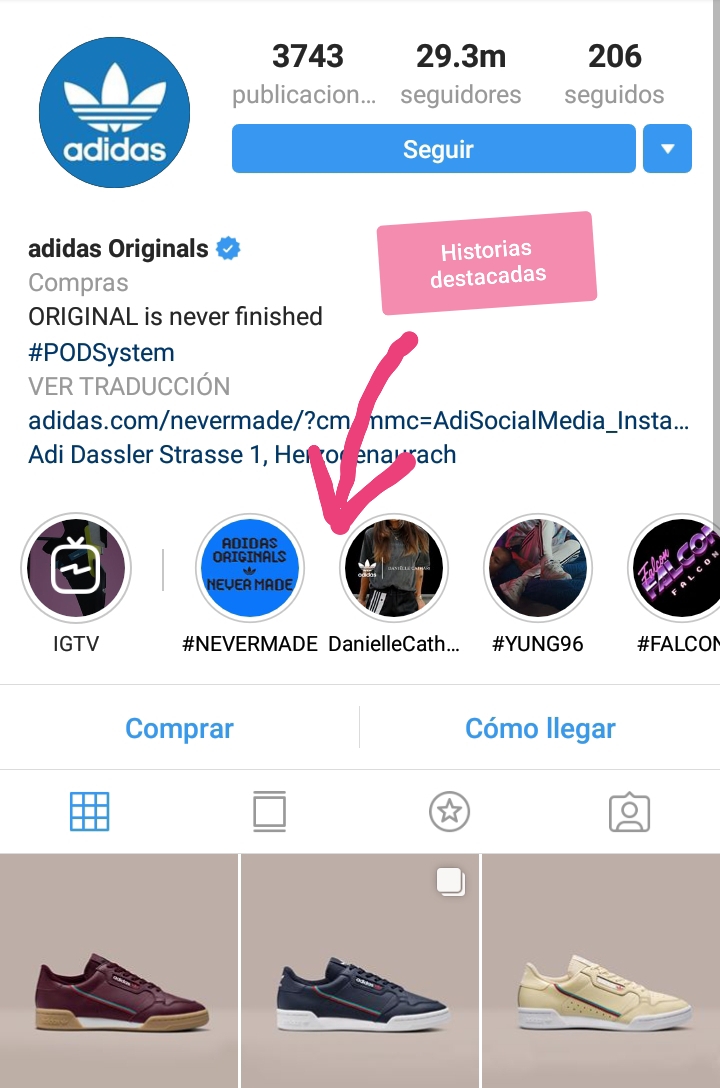Open the Adi Dassler Strasse address
720x1088 pixels.
coord(242,455)
